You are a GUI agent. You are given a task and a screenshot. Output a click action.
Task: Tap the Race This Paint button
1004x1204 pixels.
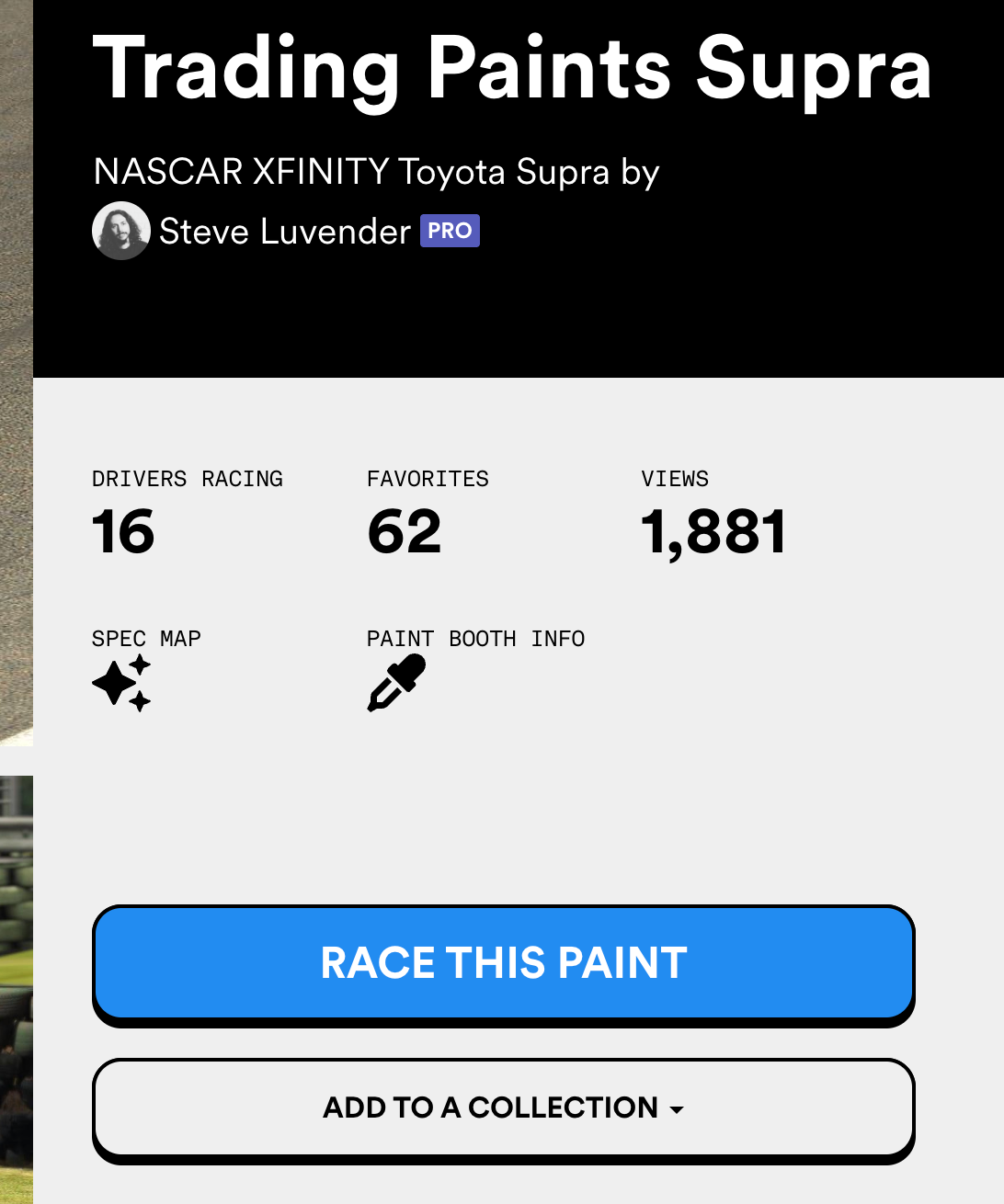(503, 963)
